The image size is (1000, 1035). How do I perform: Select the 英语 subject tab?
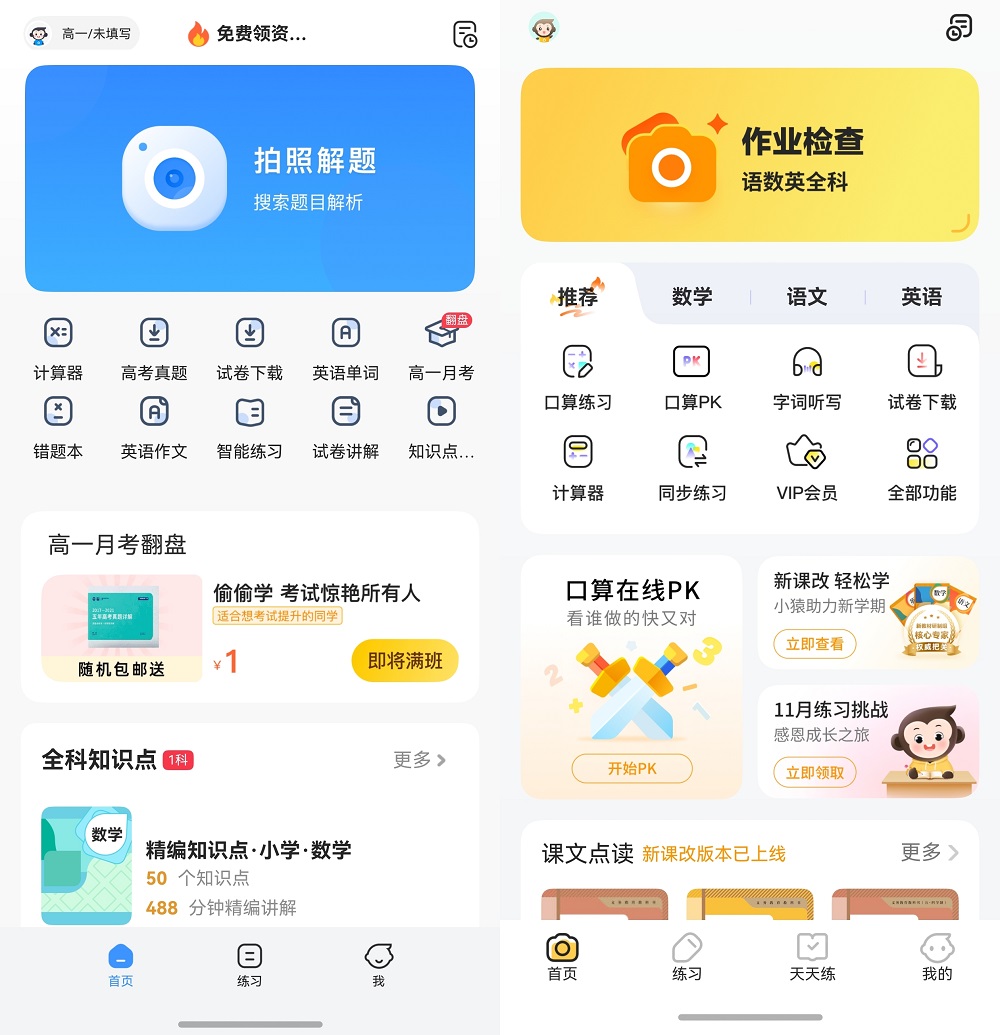pos(921,297)
